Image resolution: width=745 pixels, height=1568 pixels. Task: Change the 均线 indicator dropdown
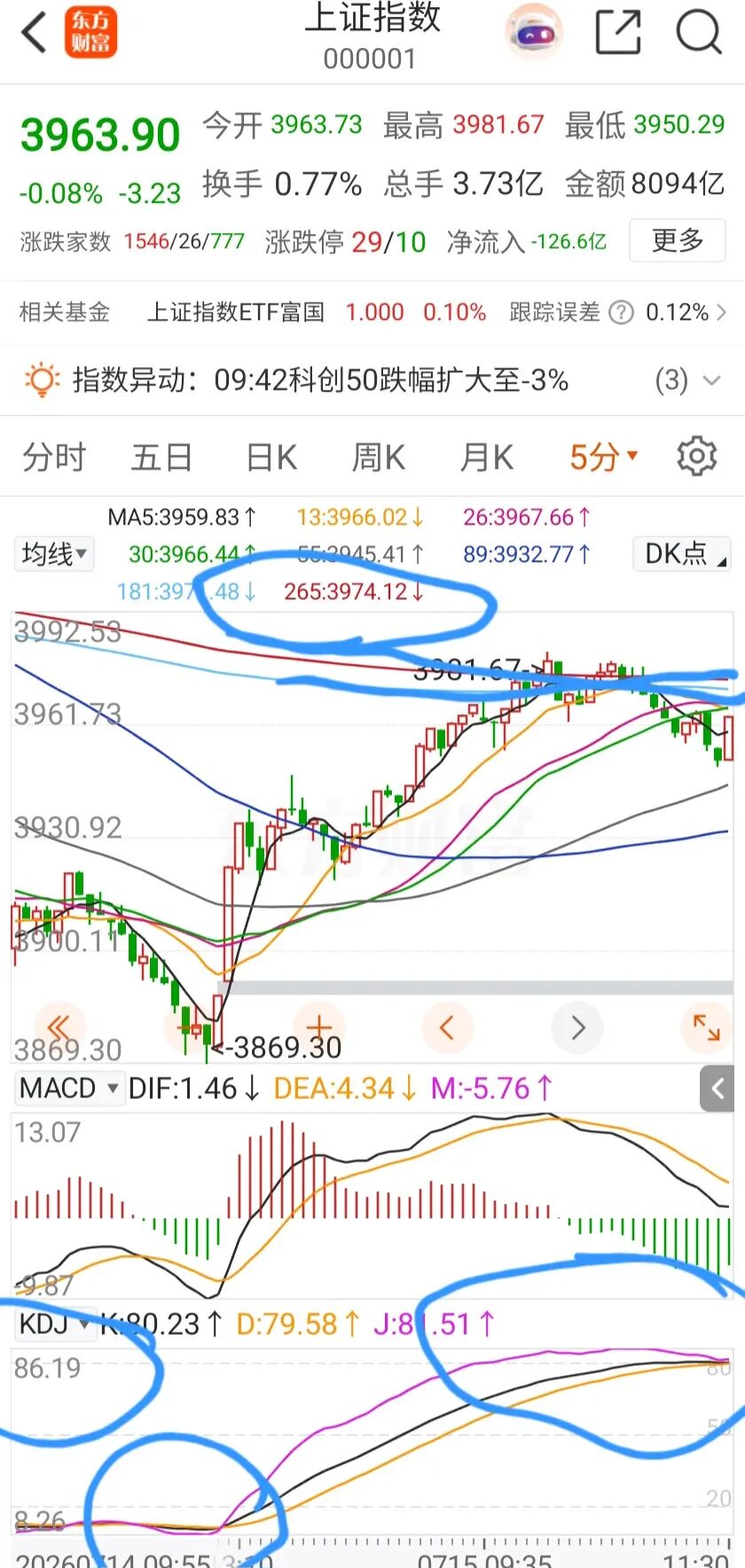tap(54, 554)
